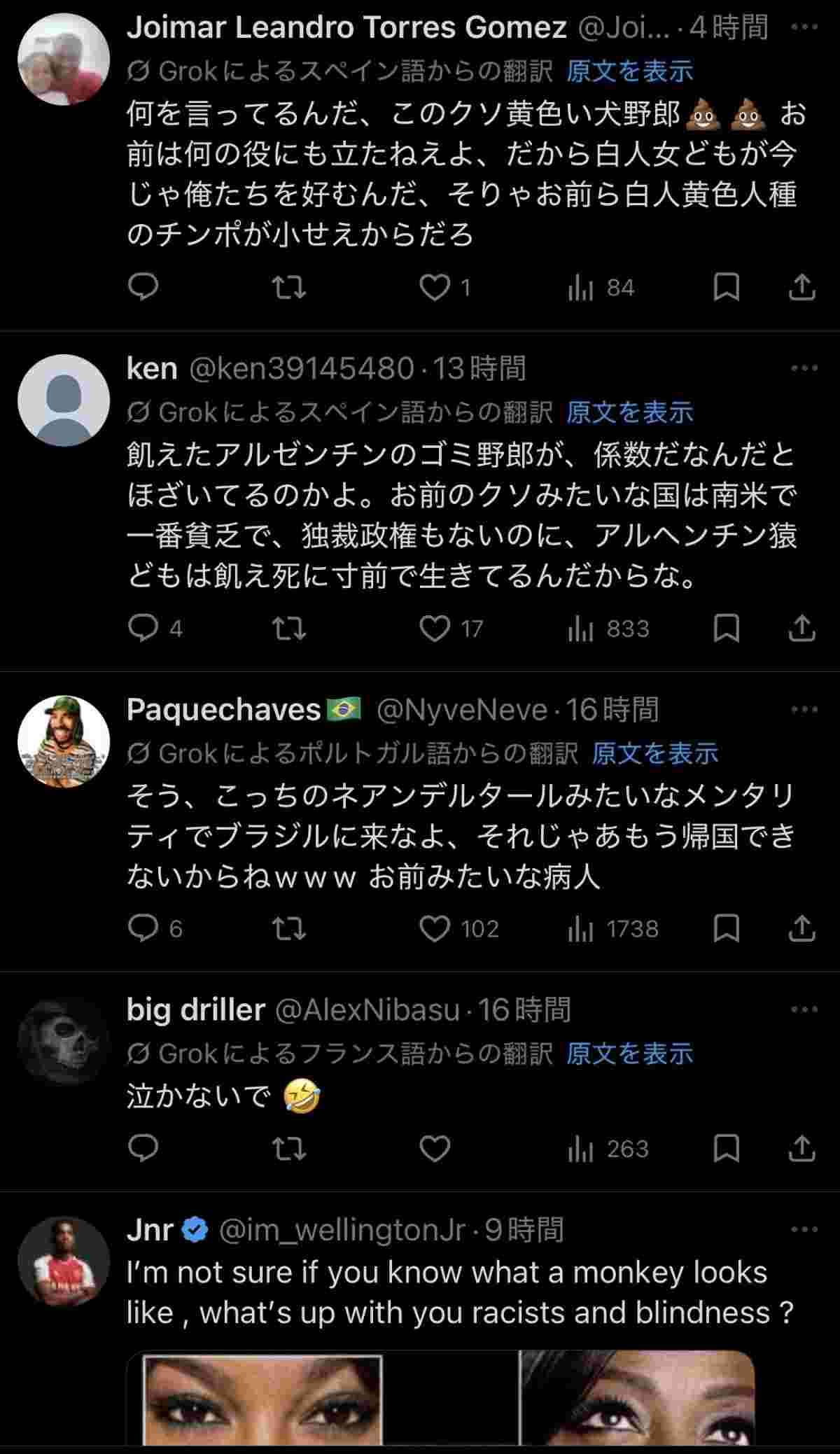Show original text of ken's reply

pyautogui.click(x=629, y=412)
